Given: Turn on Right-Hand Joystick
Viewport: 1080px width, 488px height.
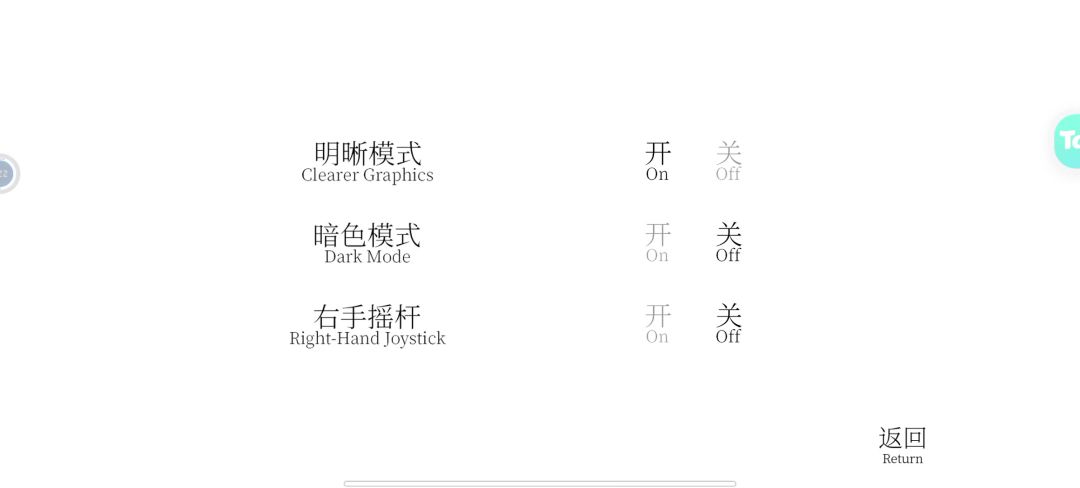Looking at the screenshot, I should click(657, 324).
